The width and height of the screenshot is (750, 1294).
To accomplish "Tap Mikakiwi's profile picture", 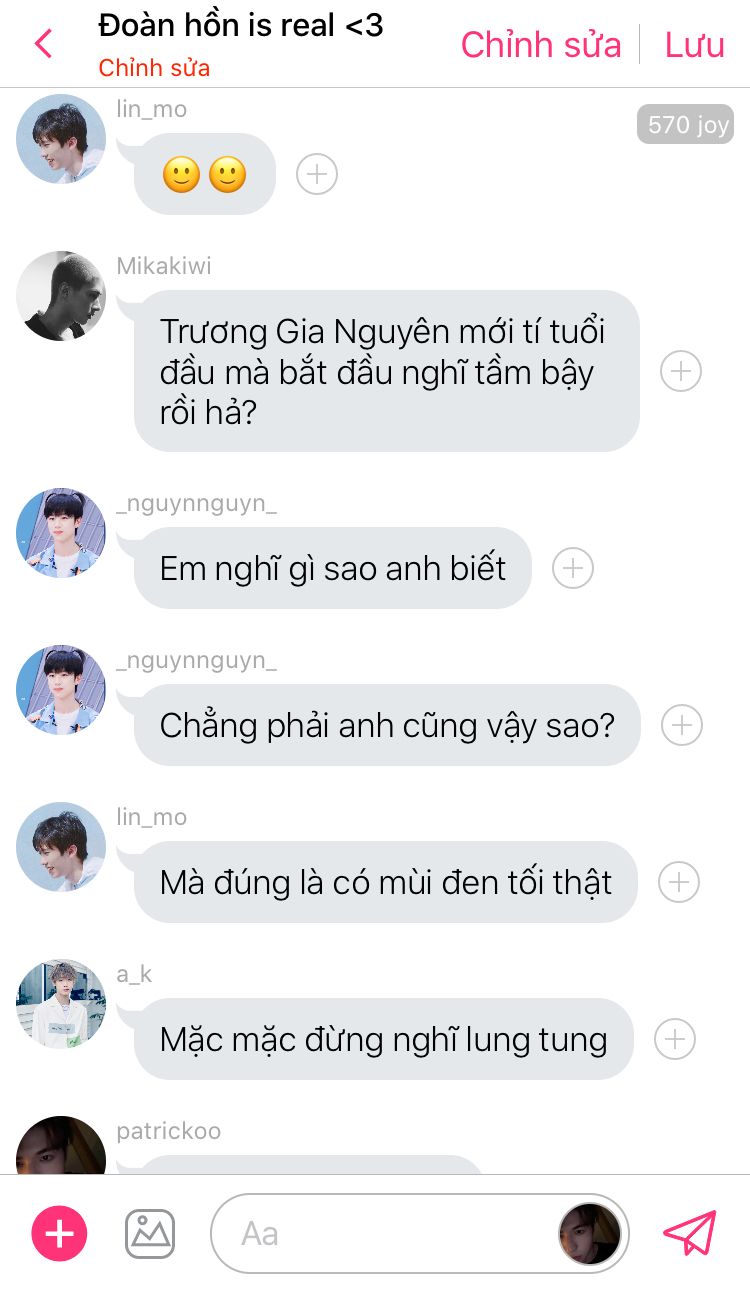I will 61,296.
